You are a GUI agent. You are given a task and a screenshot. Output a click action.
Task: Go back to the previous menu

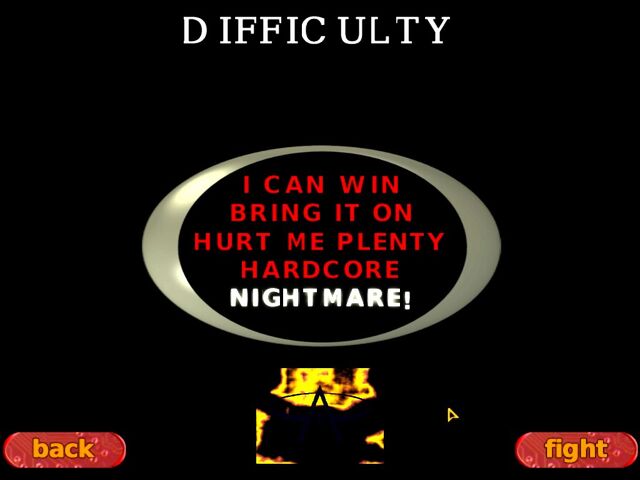(64, 449)
